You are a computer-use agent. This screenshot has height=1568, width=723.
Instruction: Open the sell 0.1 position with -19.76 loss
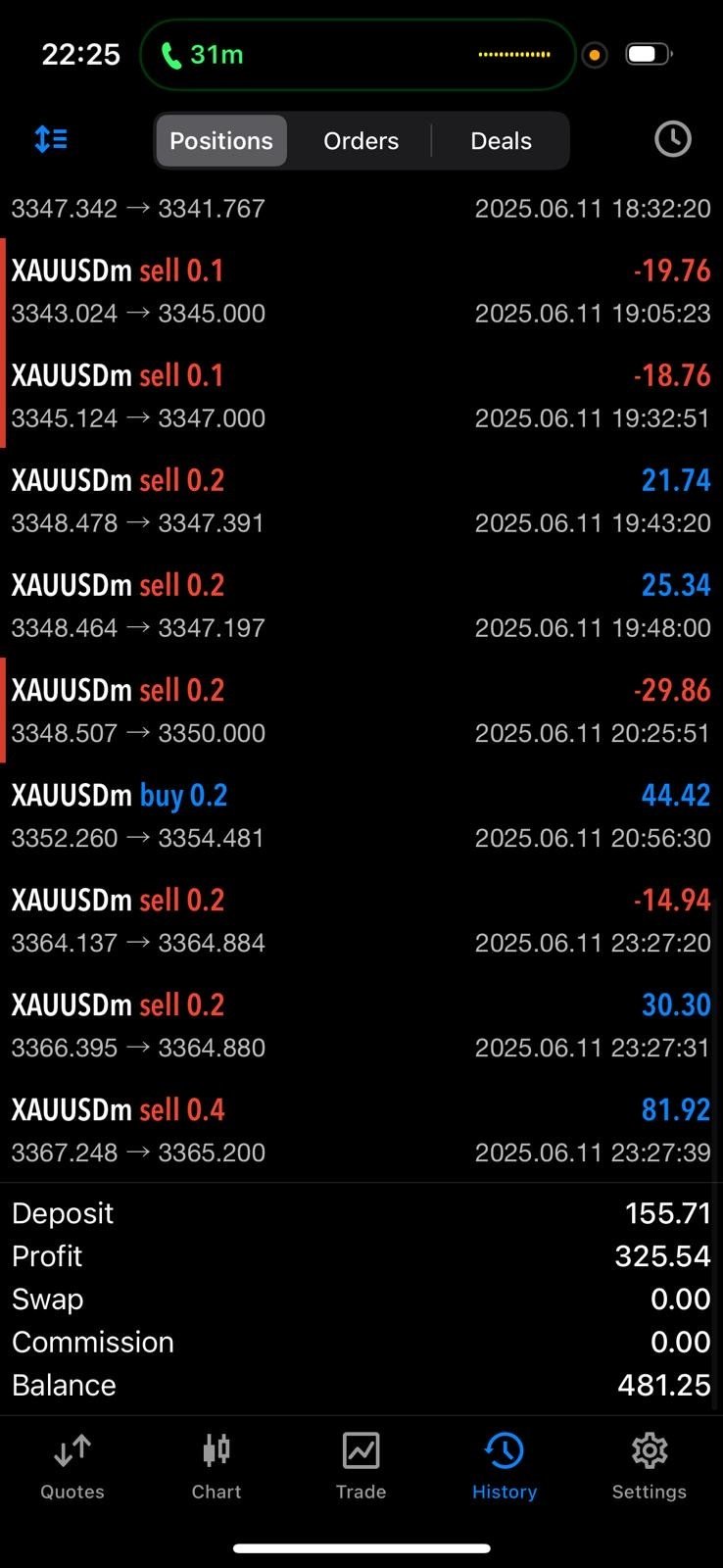361,291
